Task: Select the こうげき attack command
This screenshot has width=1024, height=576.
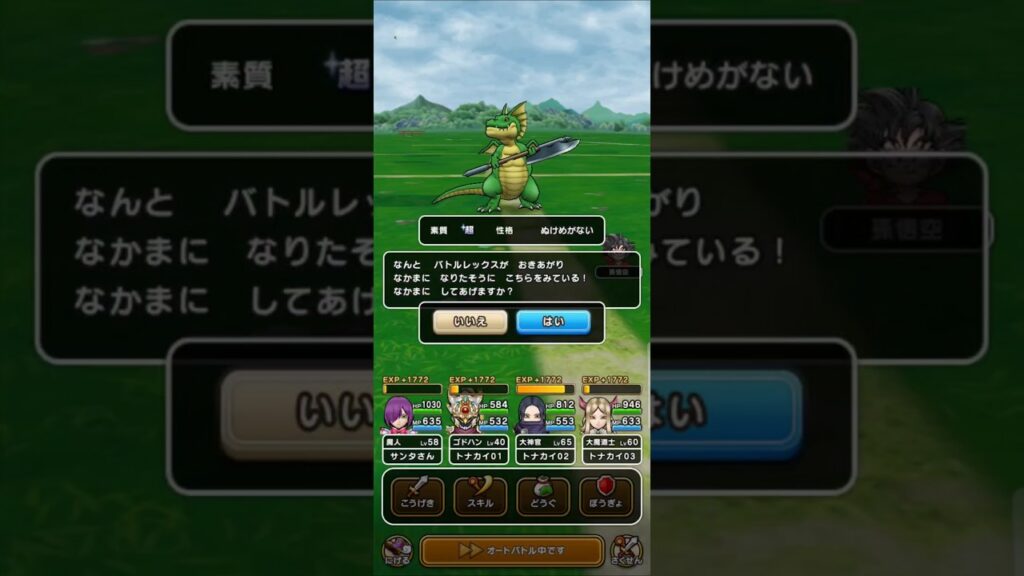Action: [x=416, y=496]
